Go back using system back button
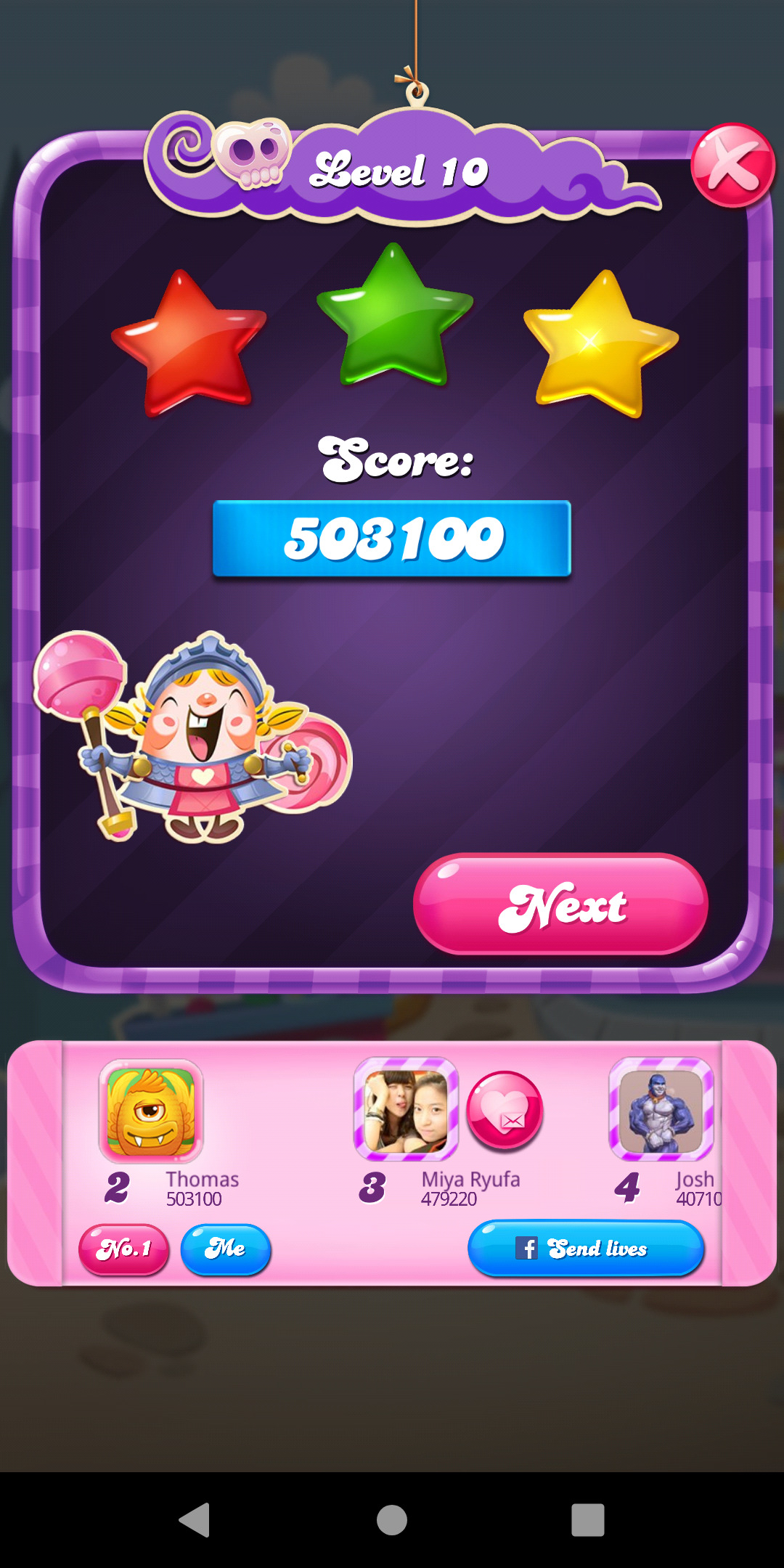 [x=195, y=1520]
